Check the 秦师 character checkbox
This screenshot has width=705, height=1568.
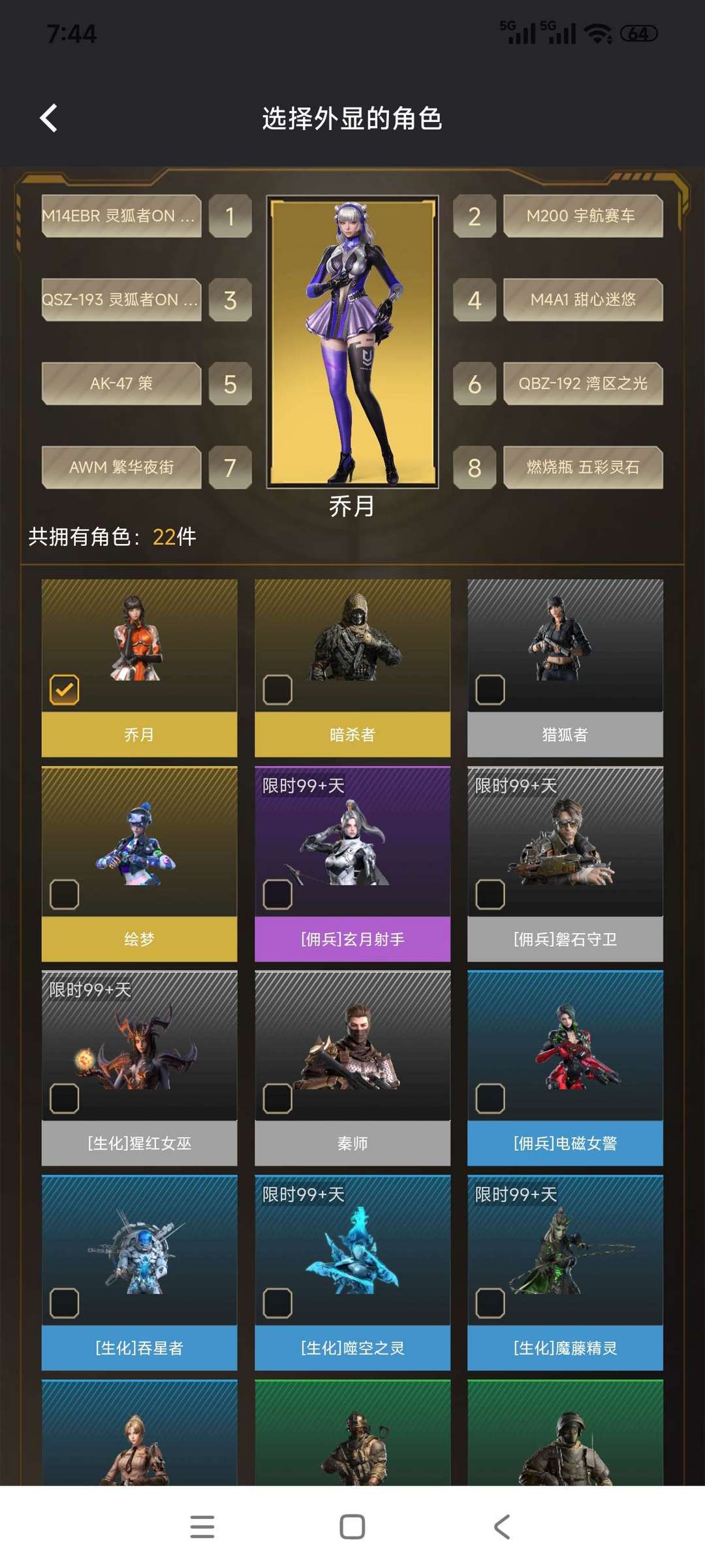click(277, 1098)
